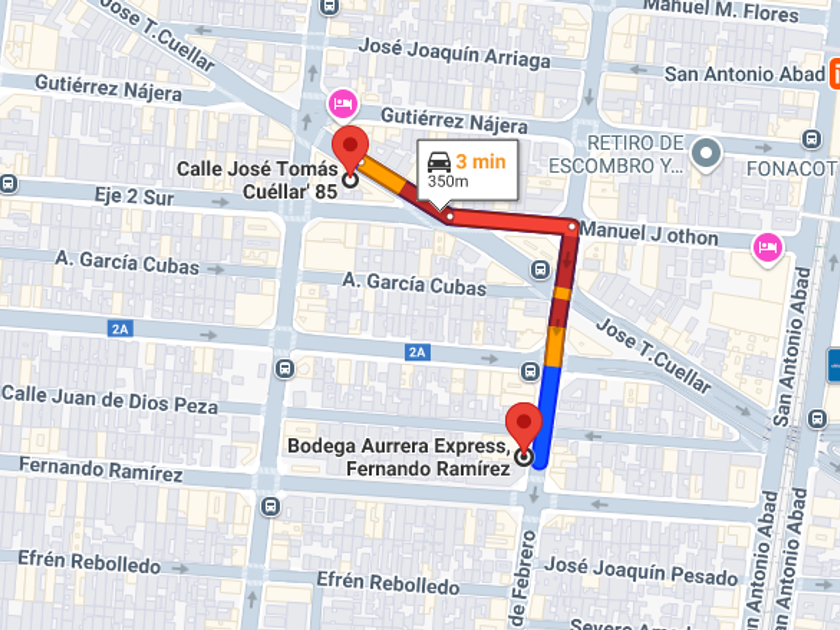Select the Retiro de Escombro place marker
Image resolution: width=840 pixels, height=630 pixels.
(x=708, y=154)
